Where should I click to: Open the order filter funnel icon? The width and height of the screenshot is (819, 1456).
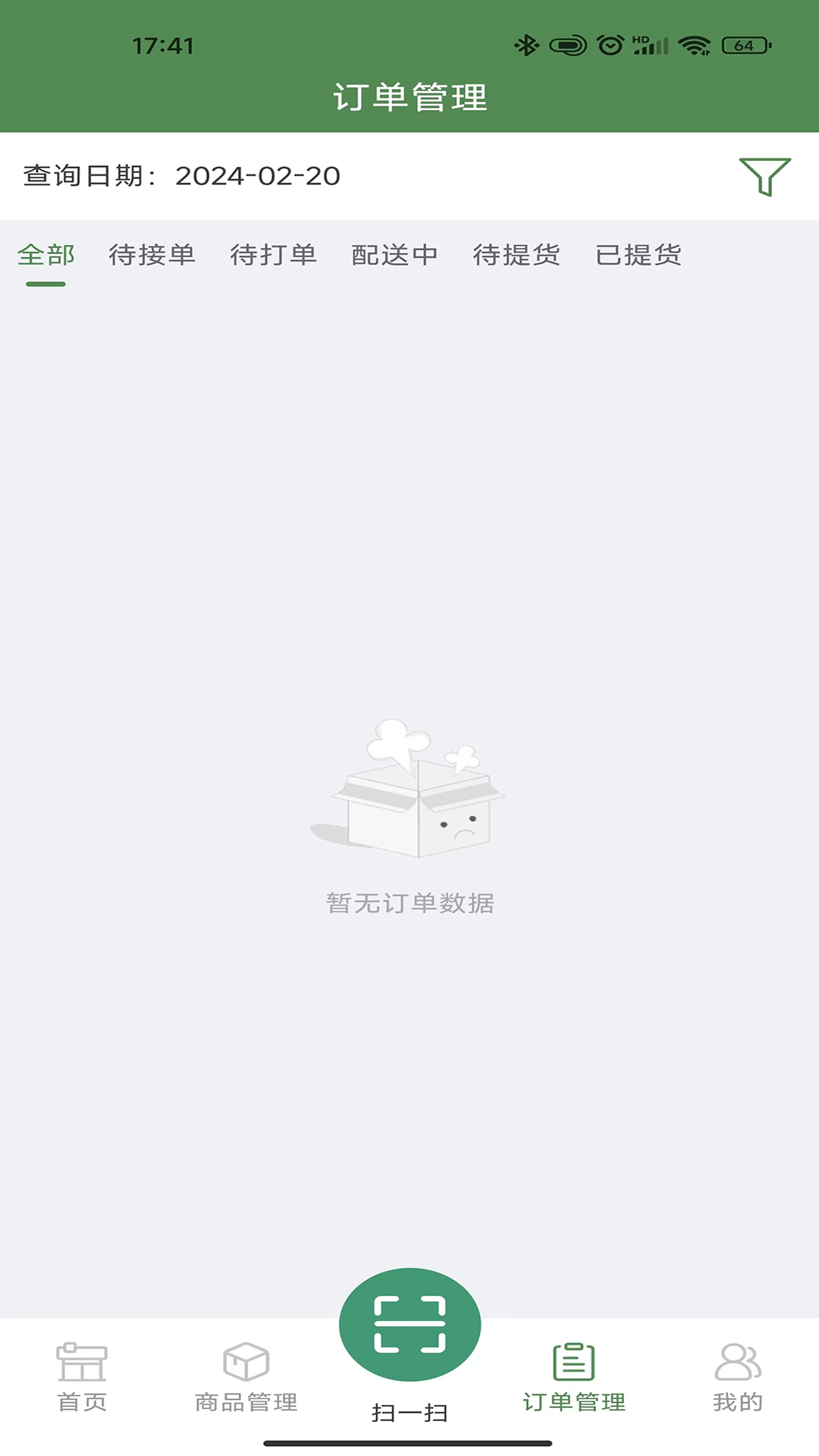pos(764,177)
